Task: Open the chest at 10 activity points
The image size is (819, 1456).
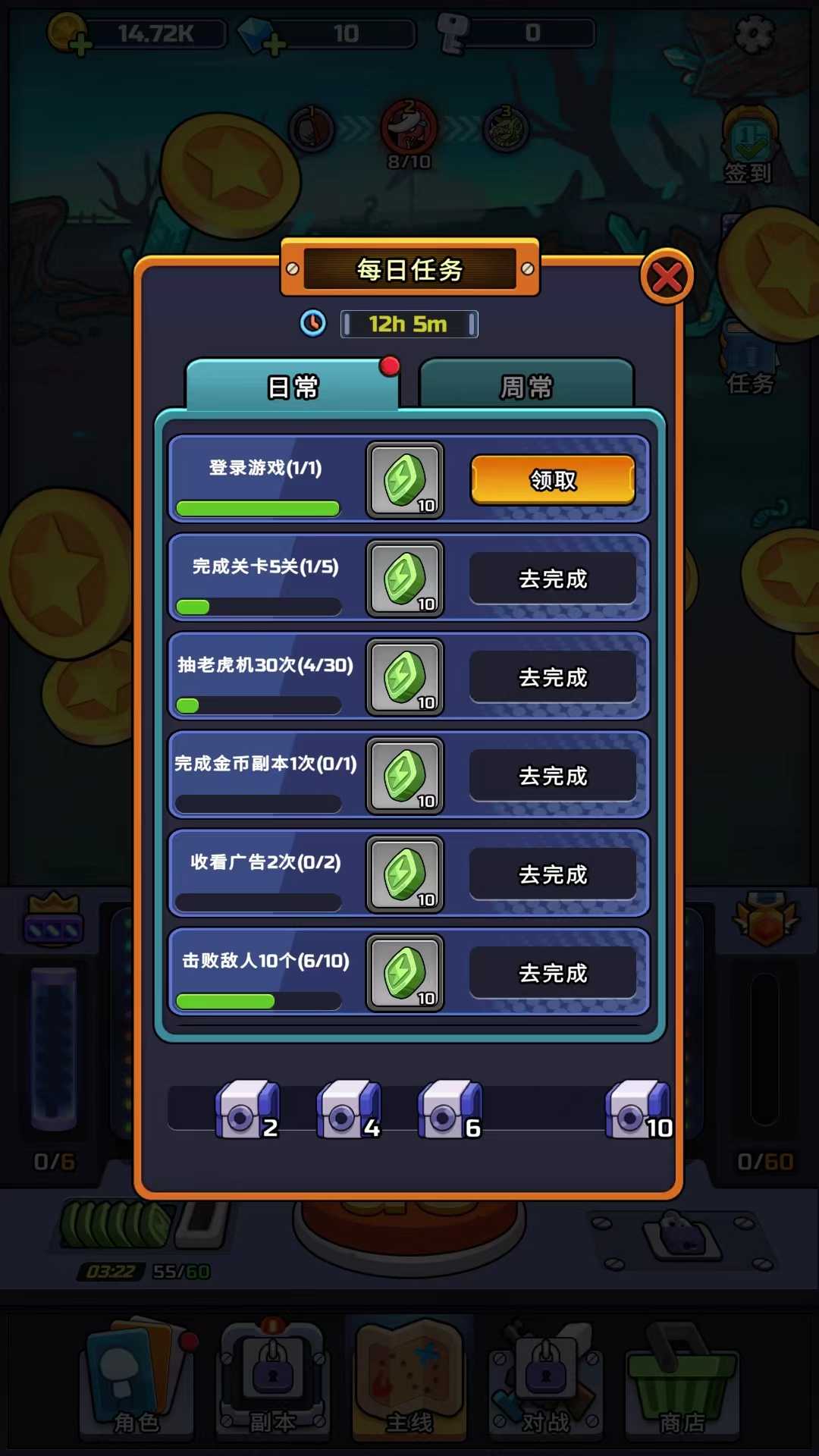Action: pyautogui.click(x=638, y=1111)
